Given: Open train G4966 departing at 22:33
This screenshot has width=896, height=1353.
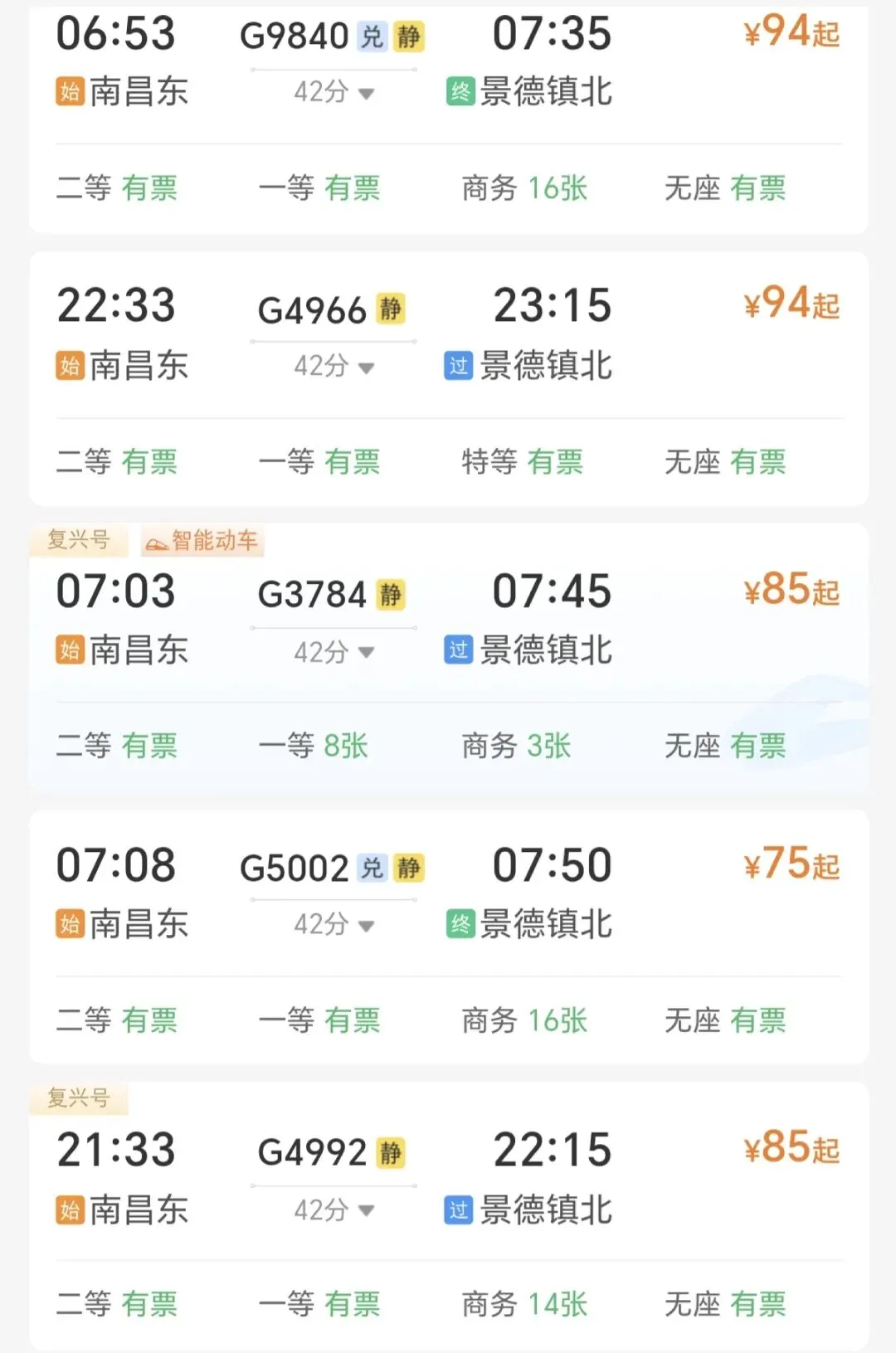Looking at the screenshot, I should click(311, 311).
